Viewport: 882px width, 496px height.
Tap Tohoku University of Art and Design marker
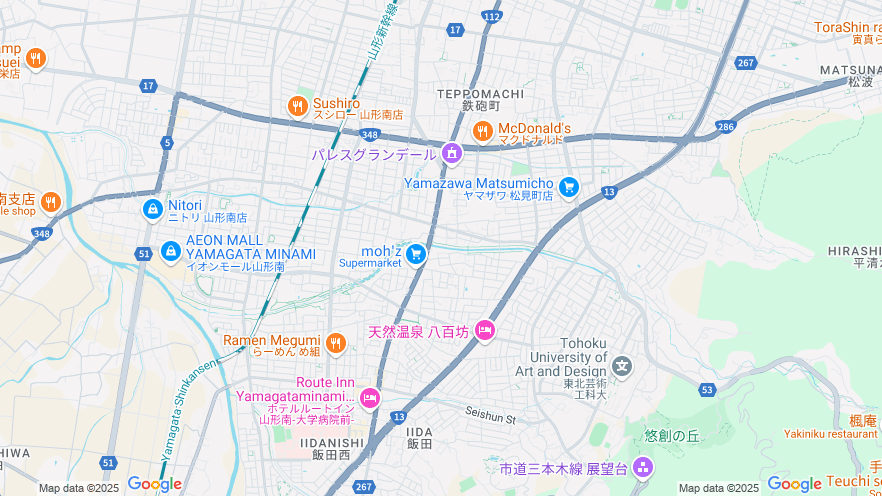coord(622,367)
